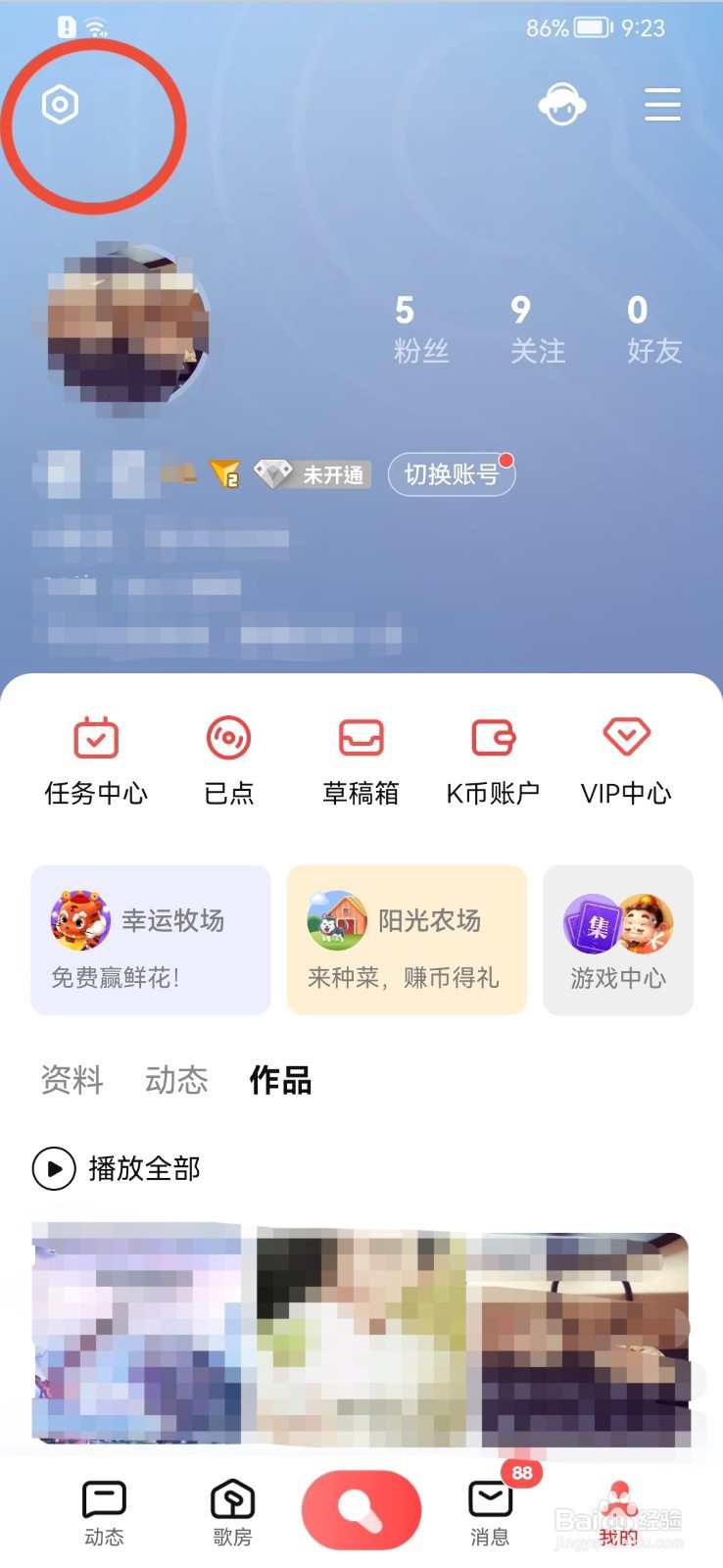
Task: Activate the 未开通 diamond membership
Action: click(x=312, y=475)
